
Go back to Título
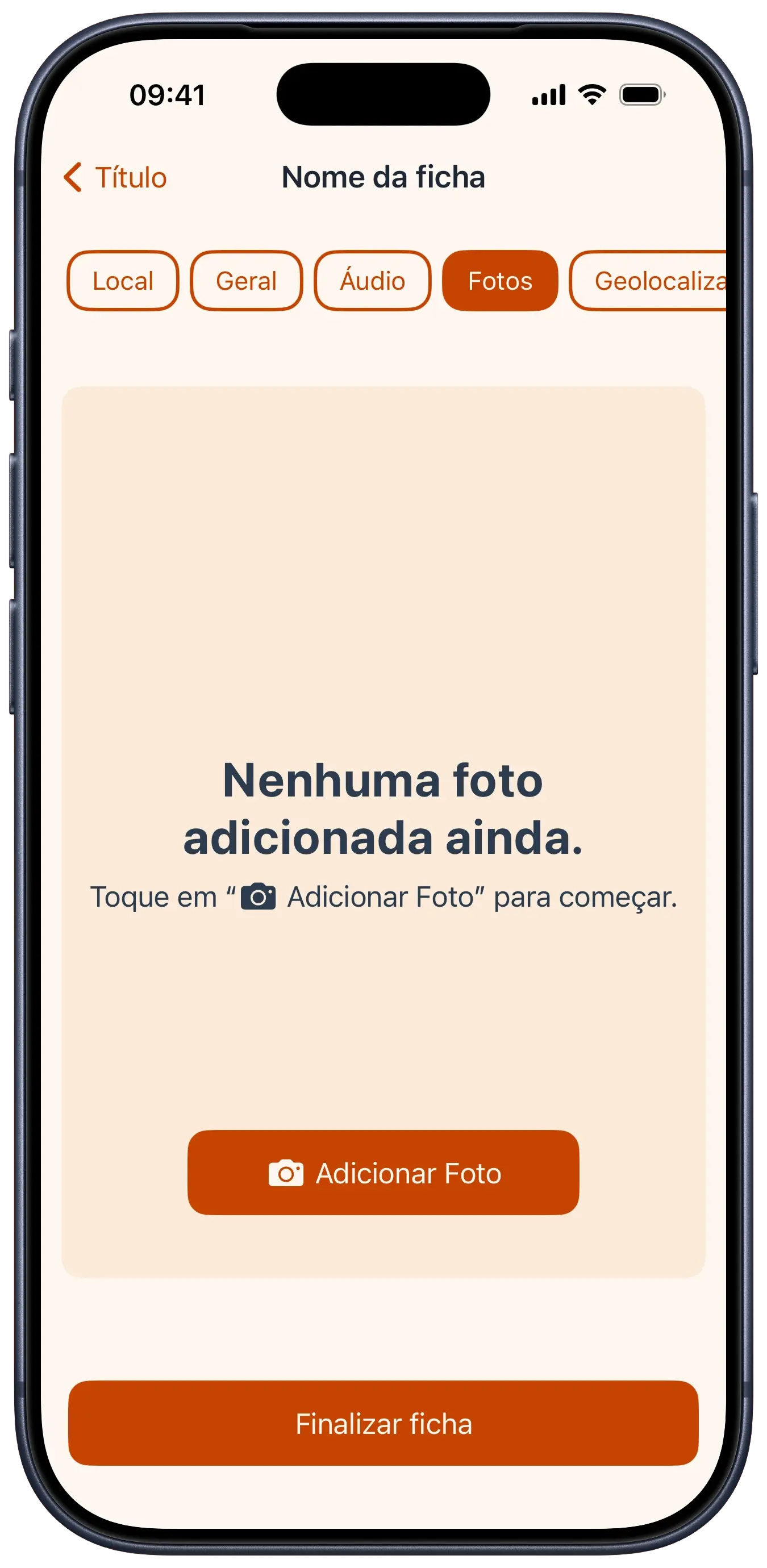click(114, 178)
